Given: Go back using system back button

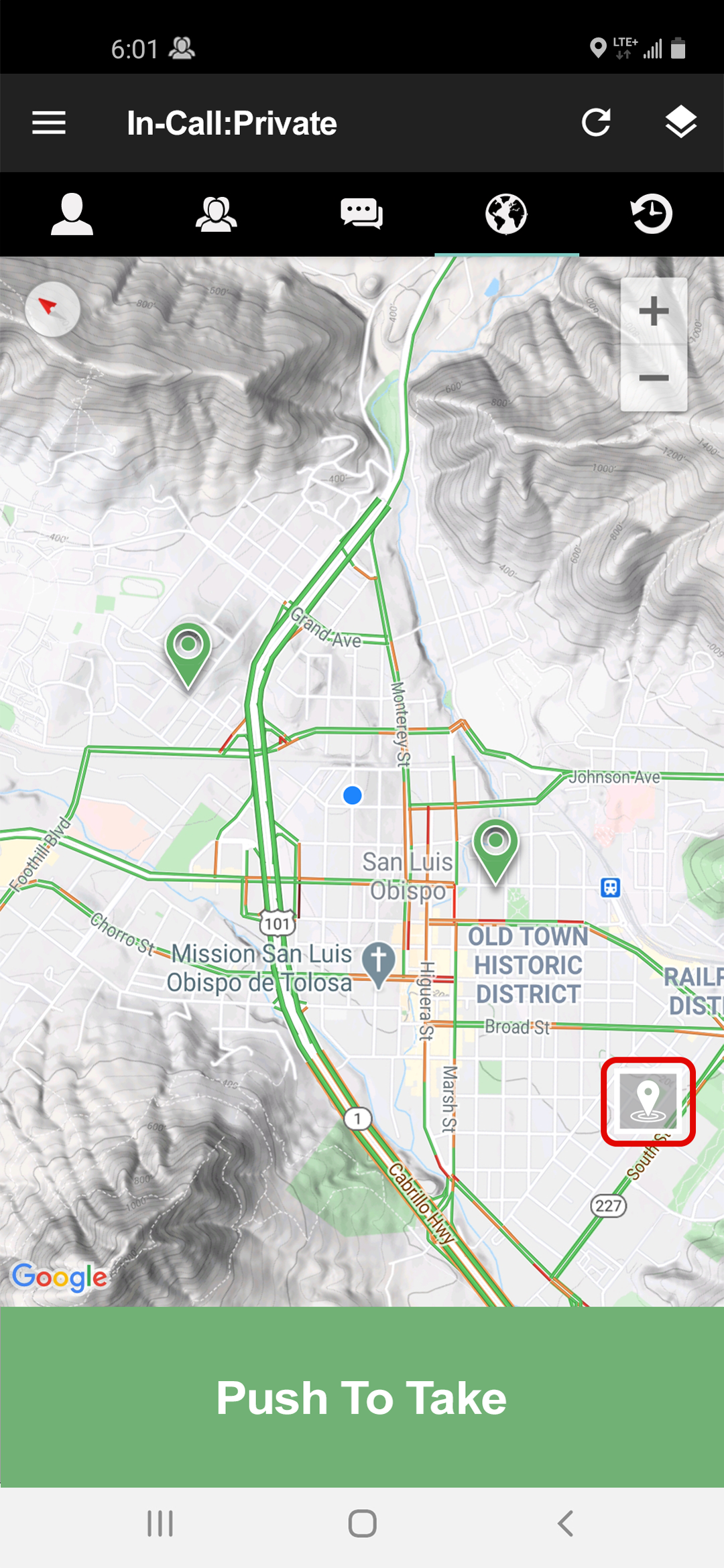Looking at the screenshot, I should [x=565, y=1523].
